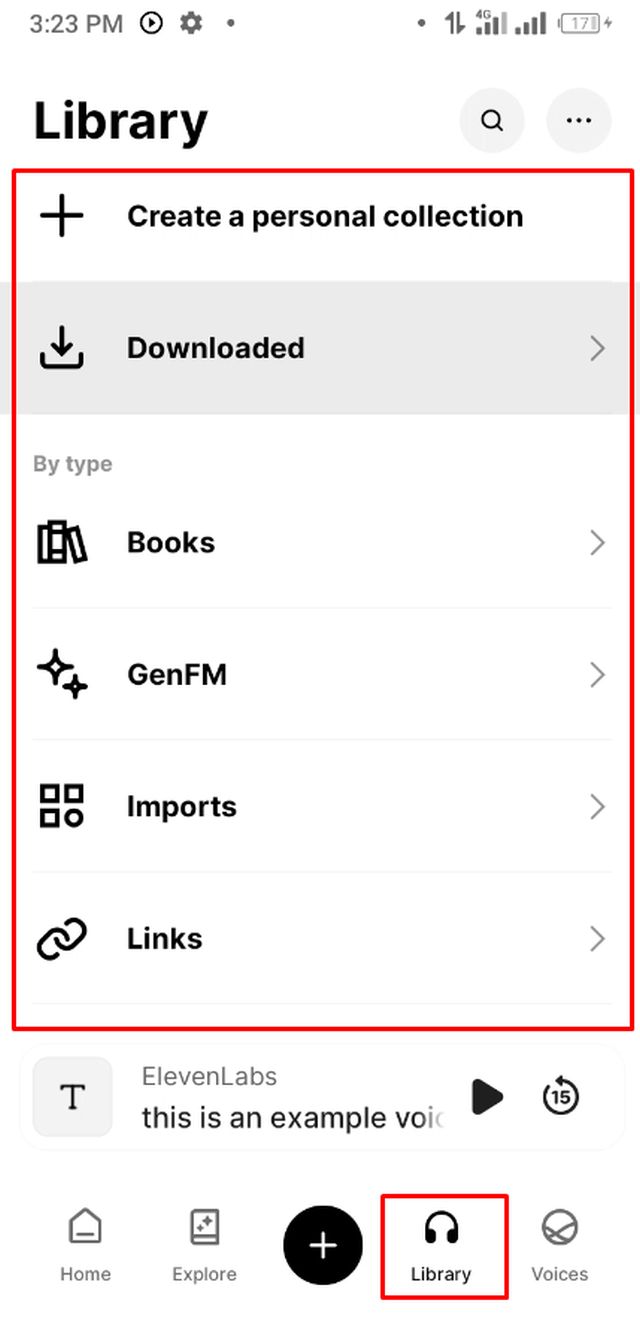
Task: Open the Books category
Action: pos(322,543)
